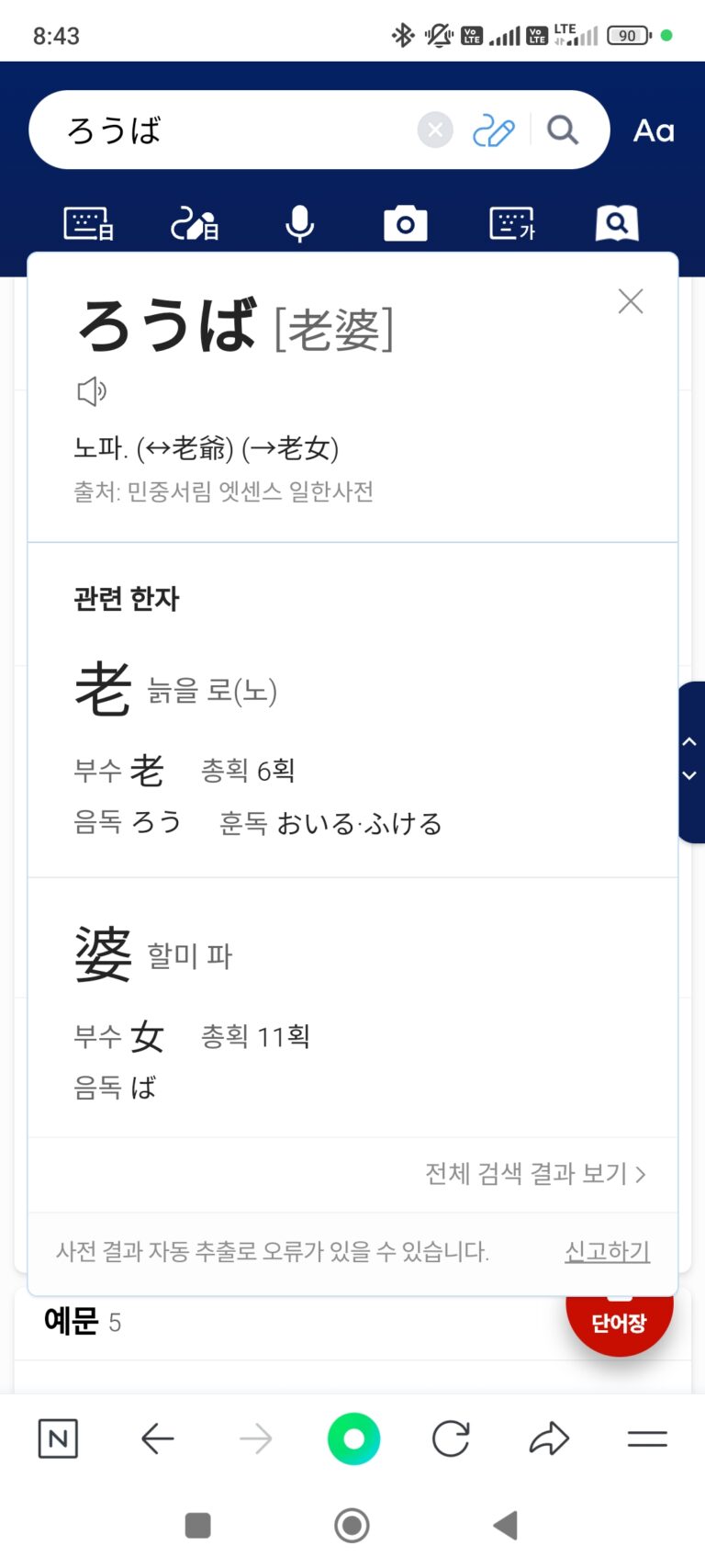705x1568 pixels.
Task: Open the Korean keyboard input option
Action: tap(512, 223)
